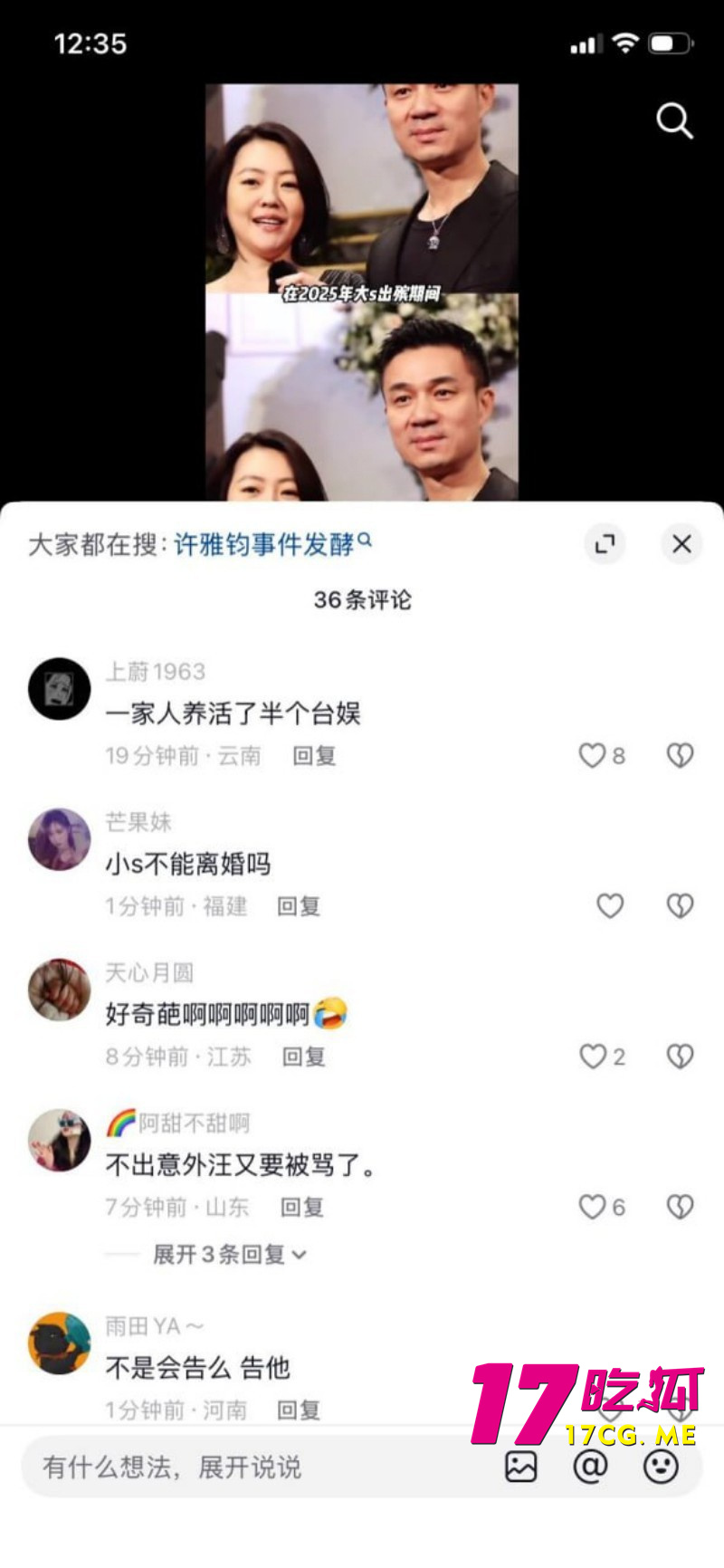This screenshot has height=1568, width=724.
Task: Open the search magnifier at top right
Action: [673, 122]
